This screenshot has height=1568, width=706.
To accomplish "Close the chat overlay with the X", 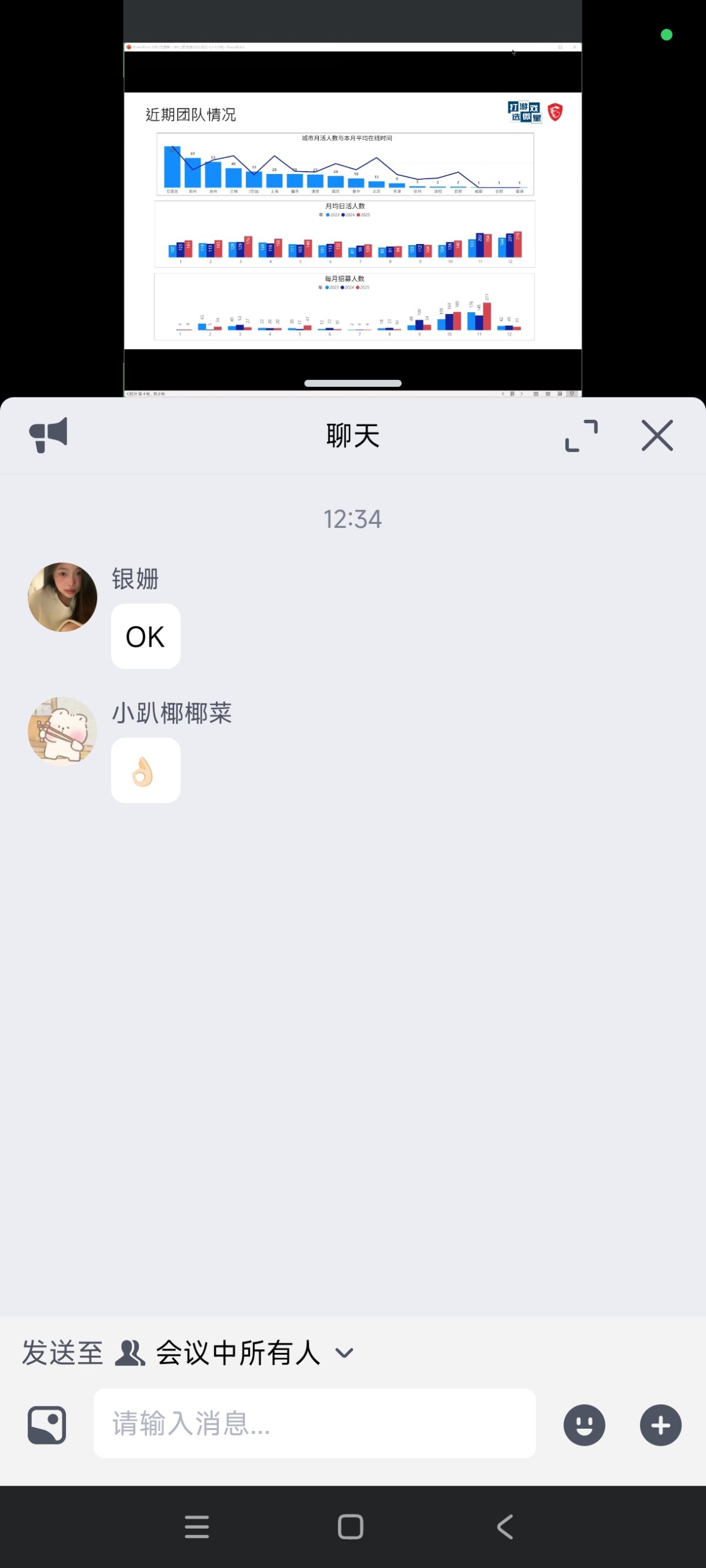I will pyautogui.click(x=657, y=434).
